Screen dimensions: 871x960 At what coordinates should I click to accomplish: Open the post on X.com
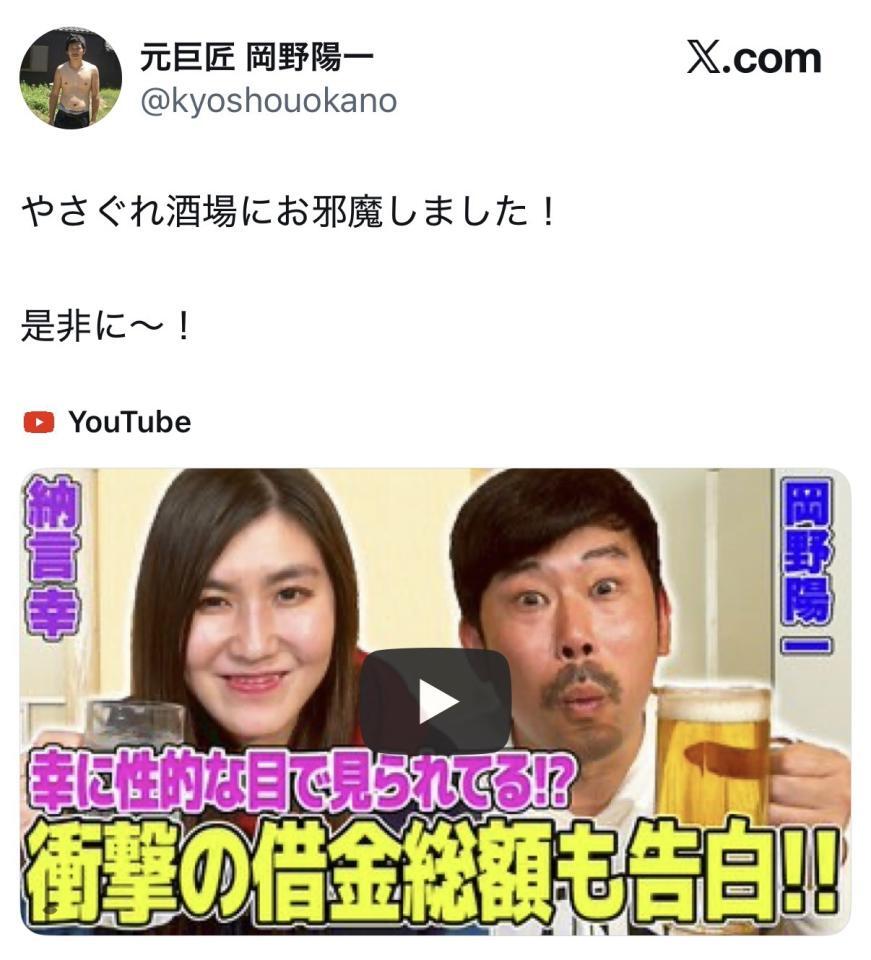pos(754,58)
